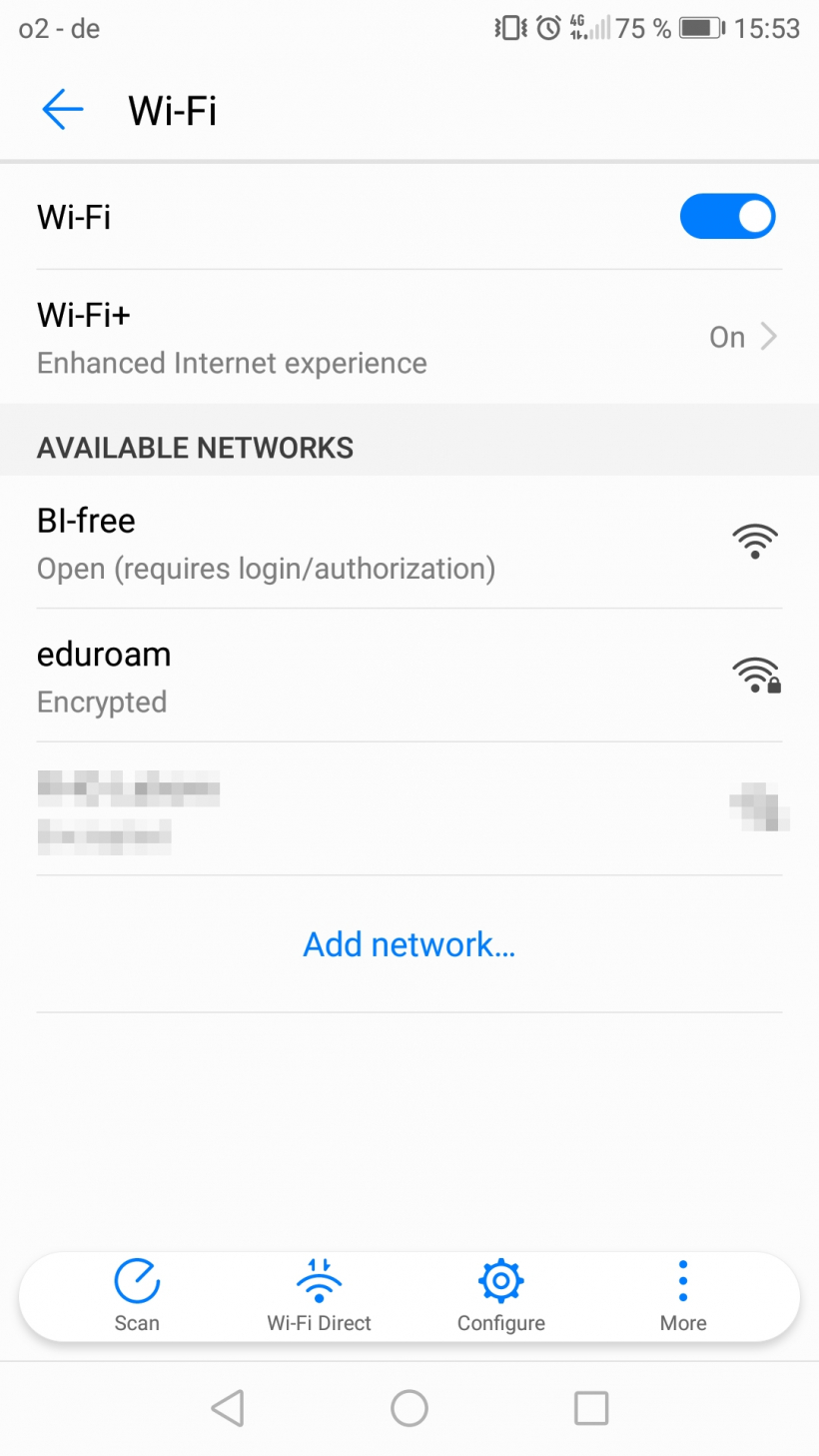Viewport: 819px width, 1456px height.
Task: Tap the eduroam locked Wi-Fi icon
Action: [x=756, y=674]
